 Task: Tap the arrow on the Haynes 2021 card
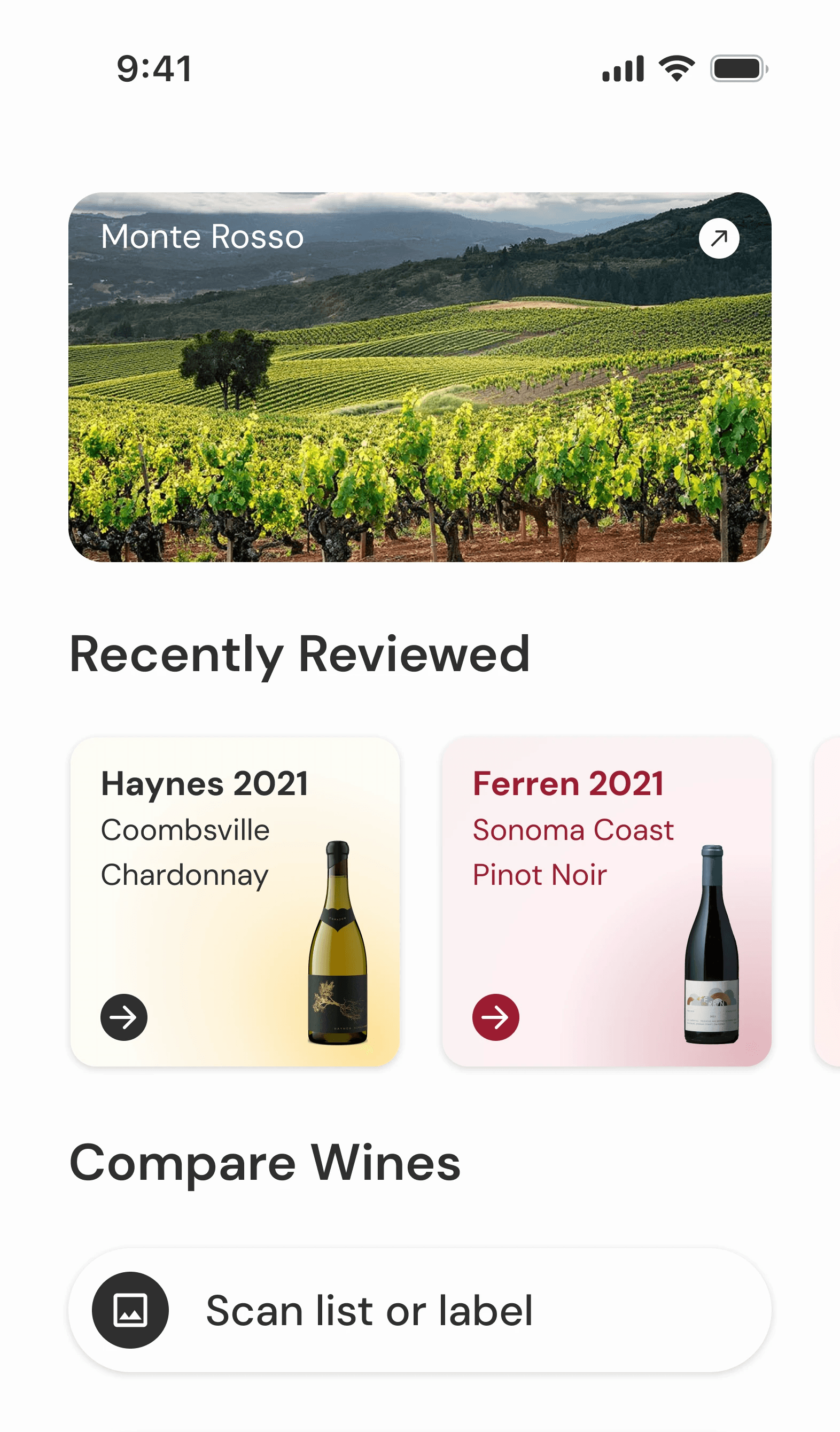coord(124,1017)
